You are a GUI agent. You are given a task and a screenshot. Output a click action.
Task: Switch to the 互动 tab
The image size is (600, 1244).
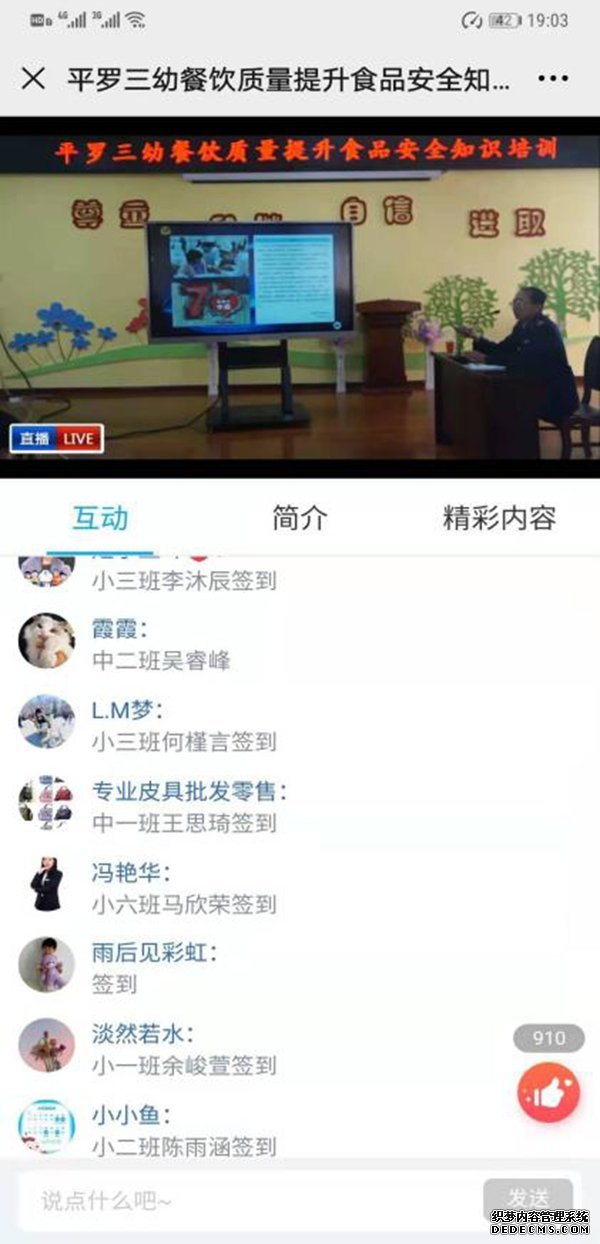point(100,518)
